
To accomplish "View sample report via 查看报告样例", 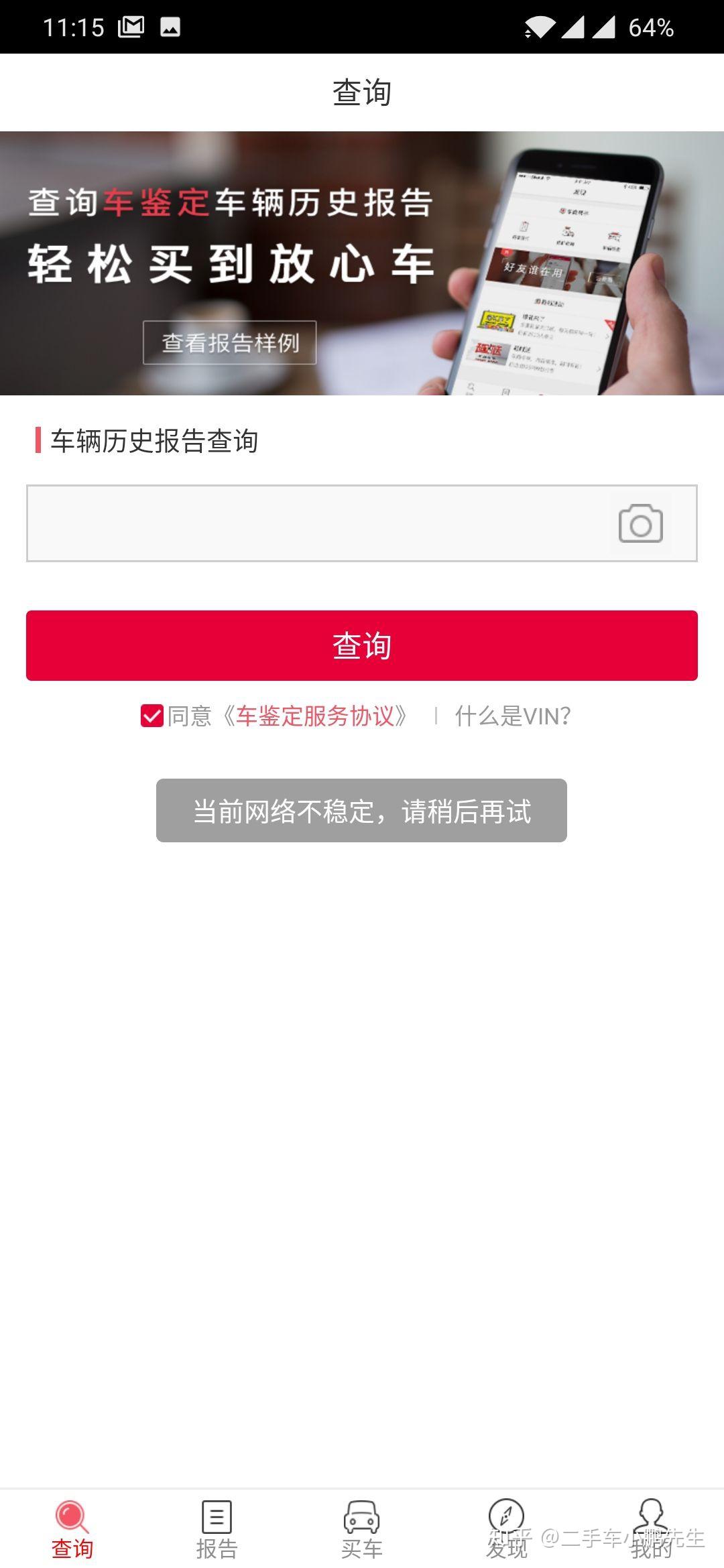I will pos(230,342).
